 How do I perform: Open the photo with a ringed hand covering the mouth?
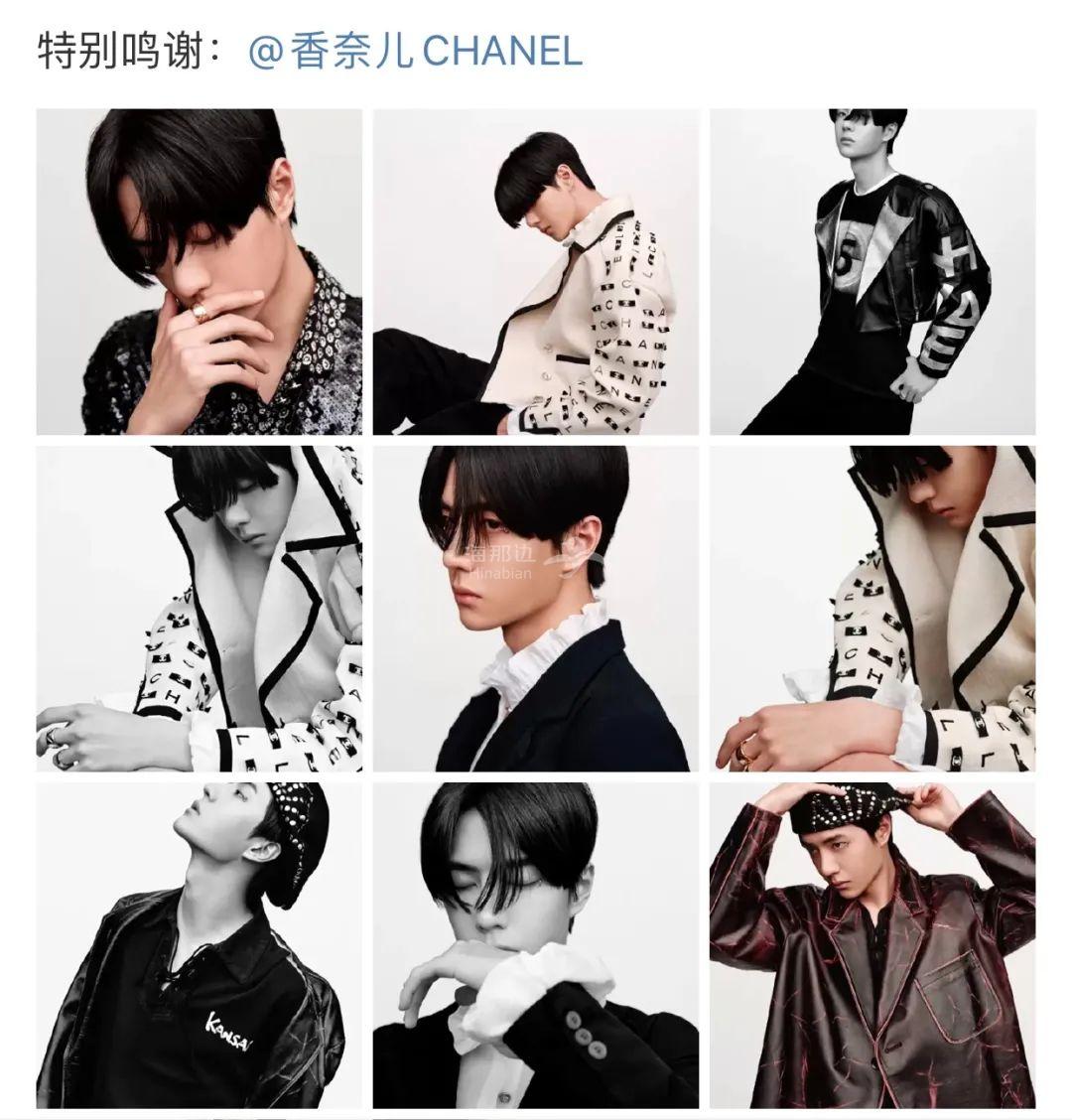(200, 272)
